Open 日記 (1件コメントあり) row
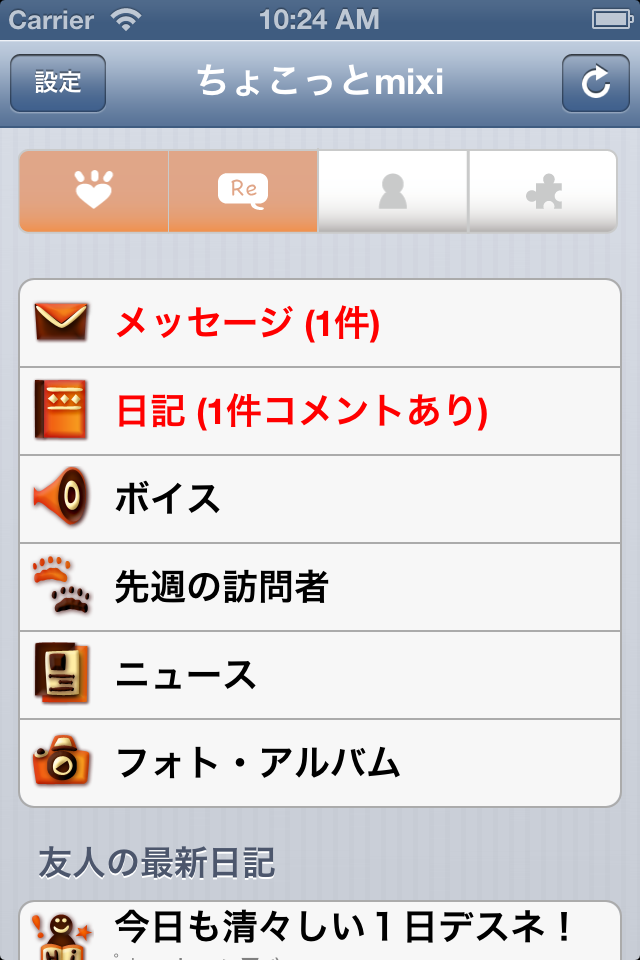 [x=320, y=411]
